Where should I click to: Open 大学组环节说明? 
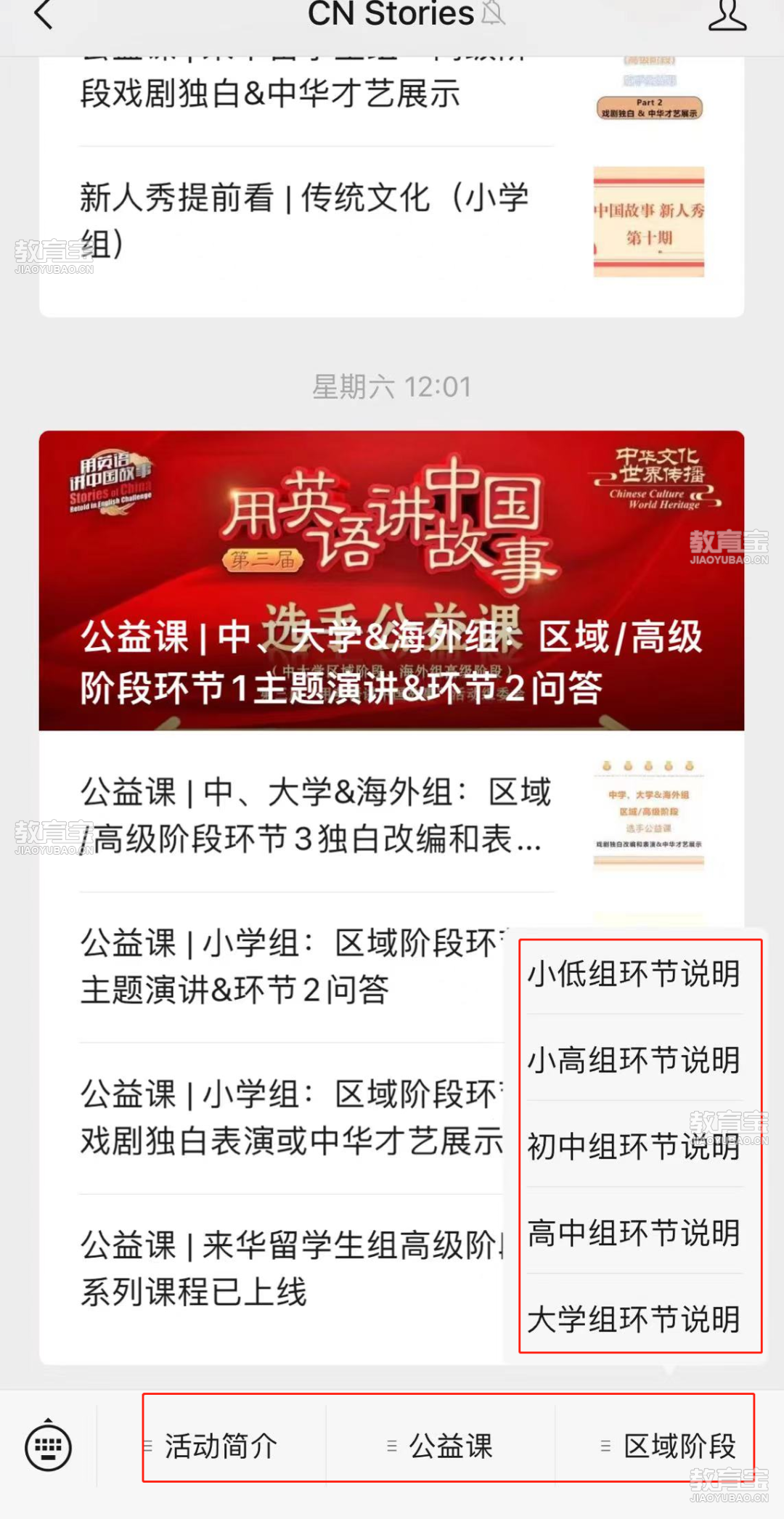tap(634, 1319)
